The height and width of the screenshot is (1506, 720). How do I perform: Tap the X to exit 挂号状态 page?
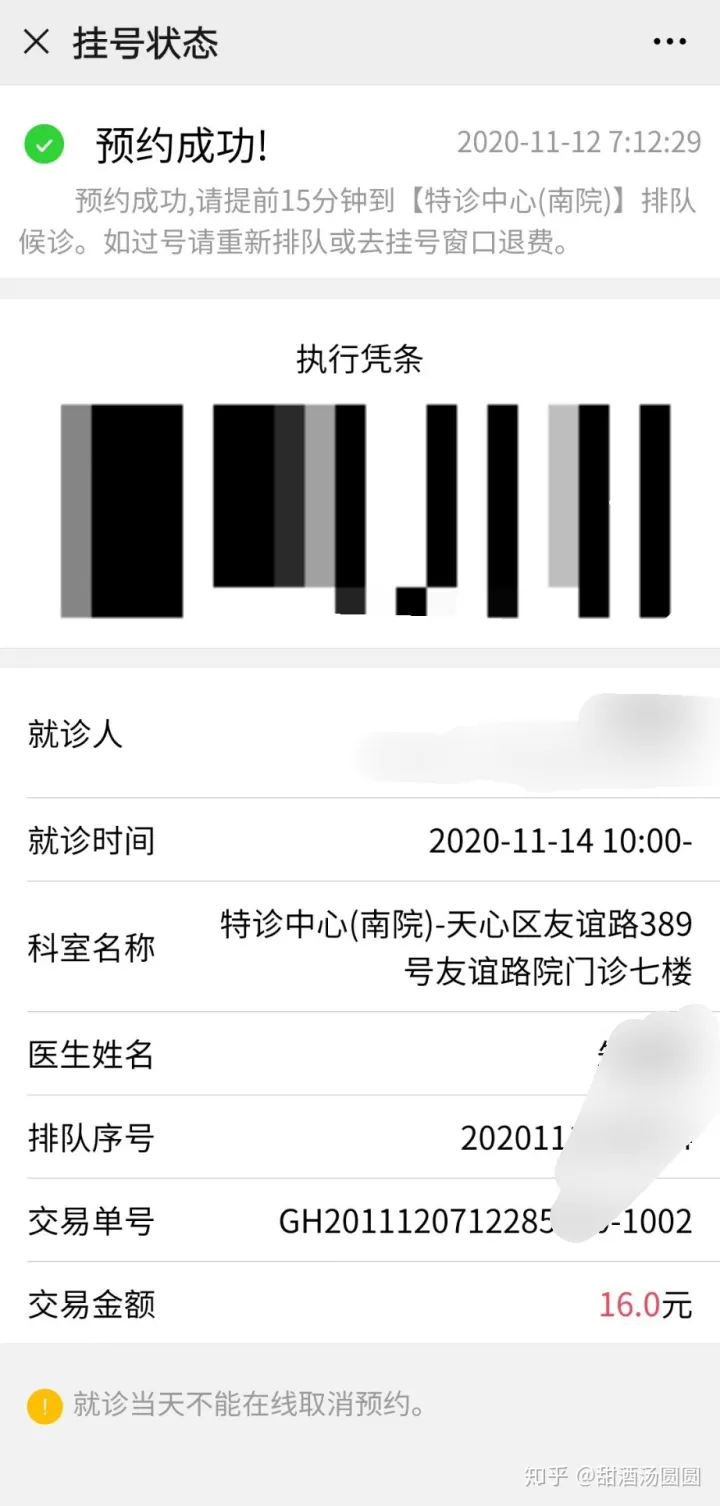coord(34,42)
